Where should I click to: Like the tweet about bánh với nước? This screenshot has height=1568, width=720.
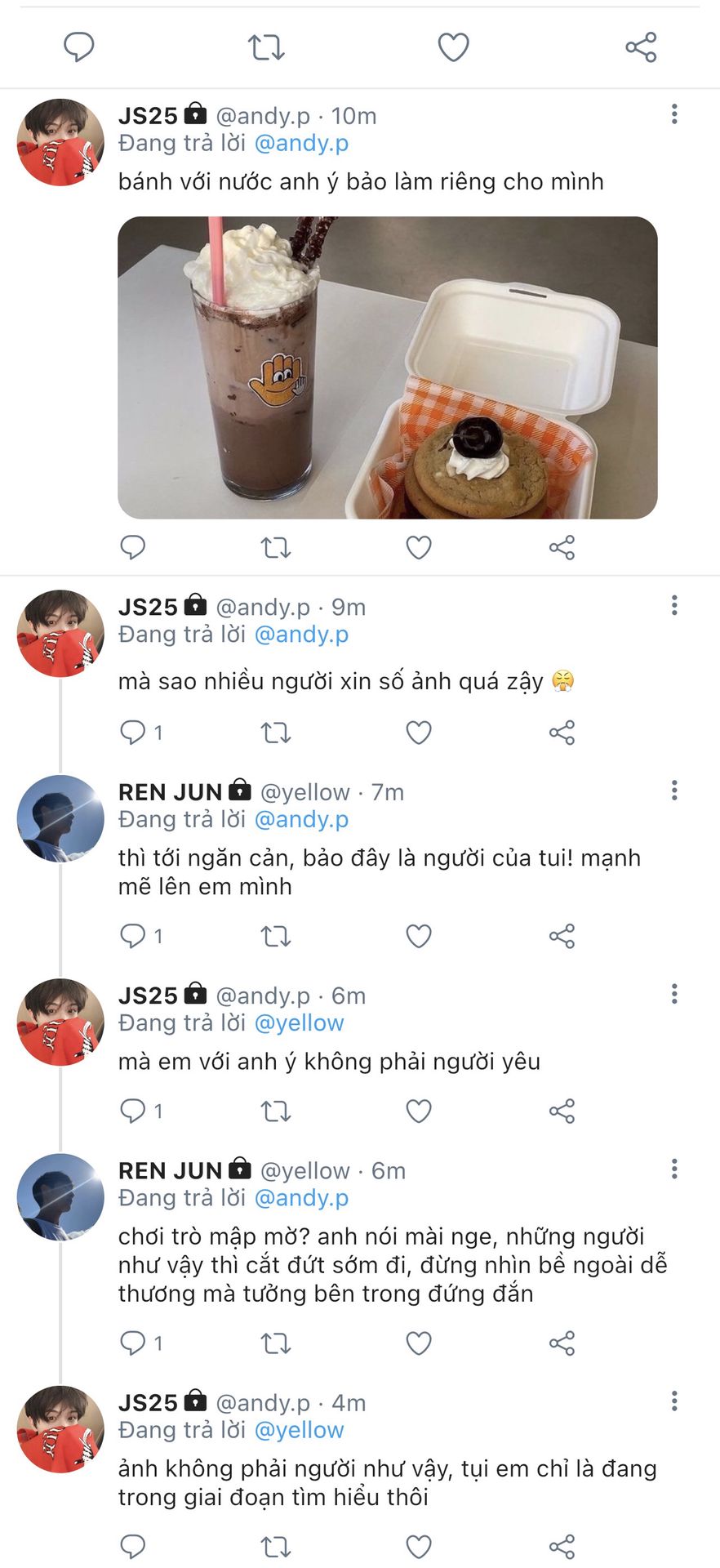tap(419, 547)
